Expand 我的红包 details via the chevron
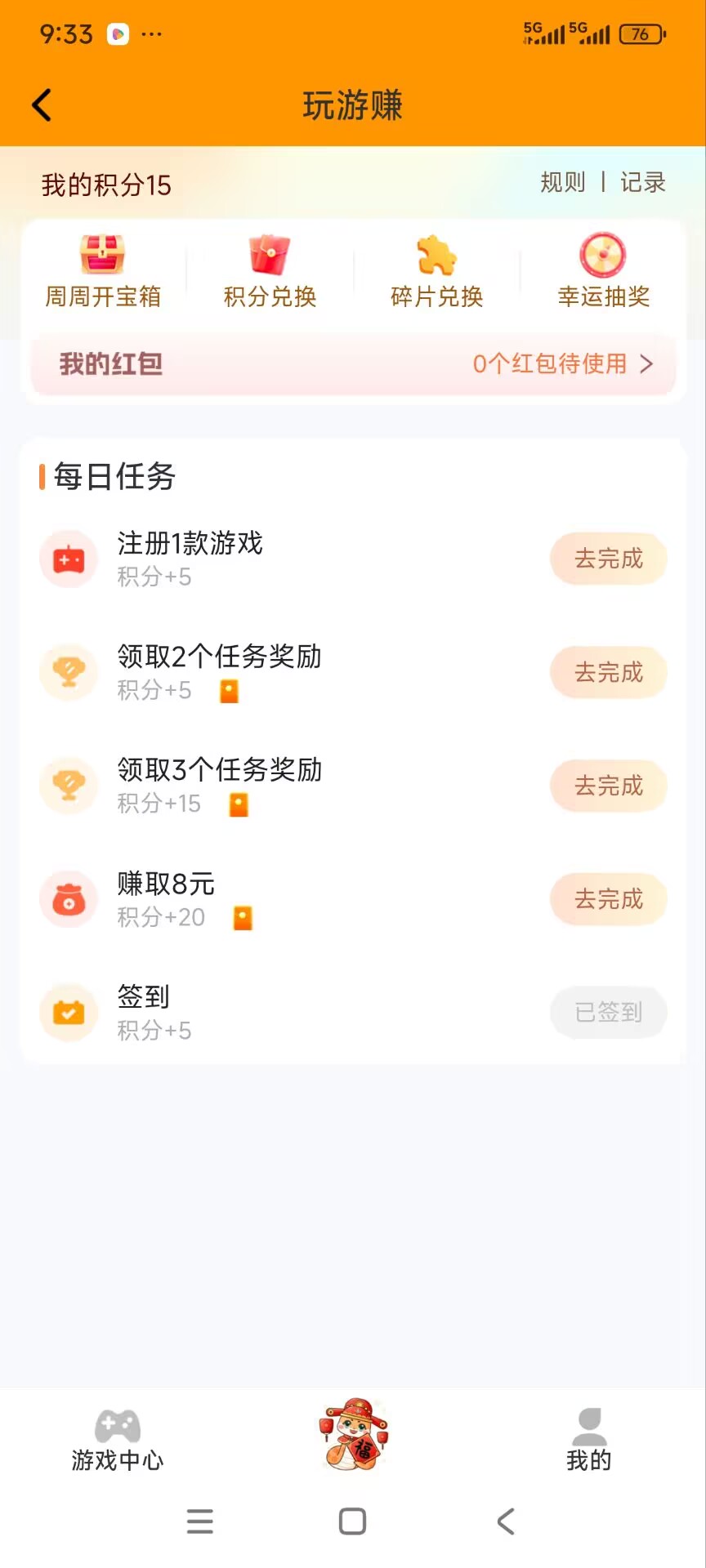The width and height of the screenshot is (706, 1568). (x=646, y=365)
